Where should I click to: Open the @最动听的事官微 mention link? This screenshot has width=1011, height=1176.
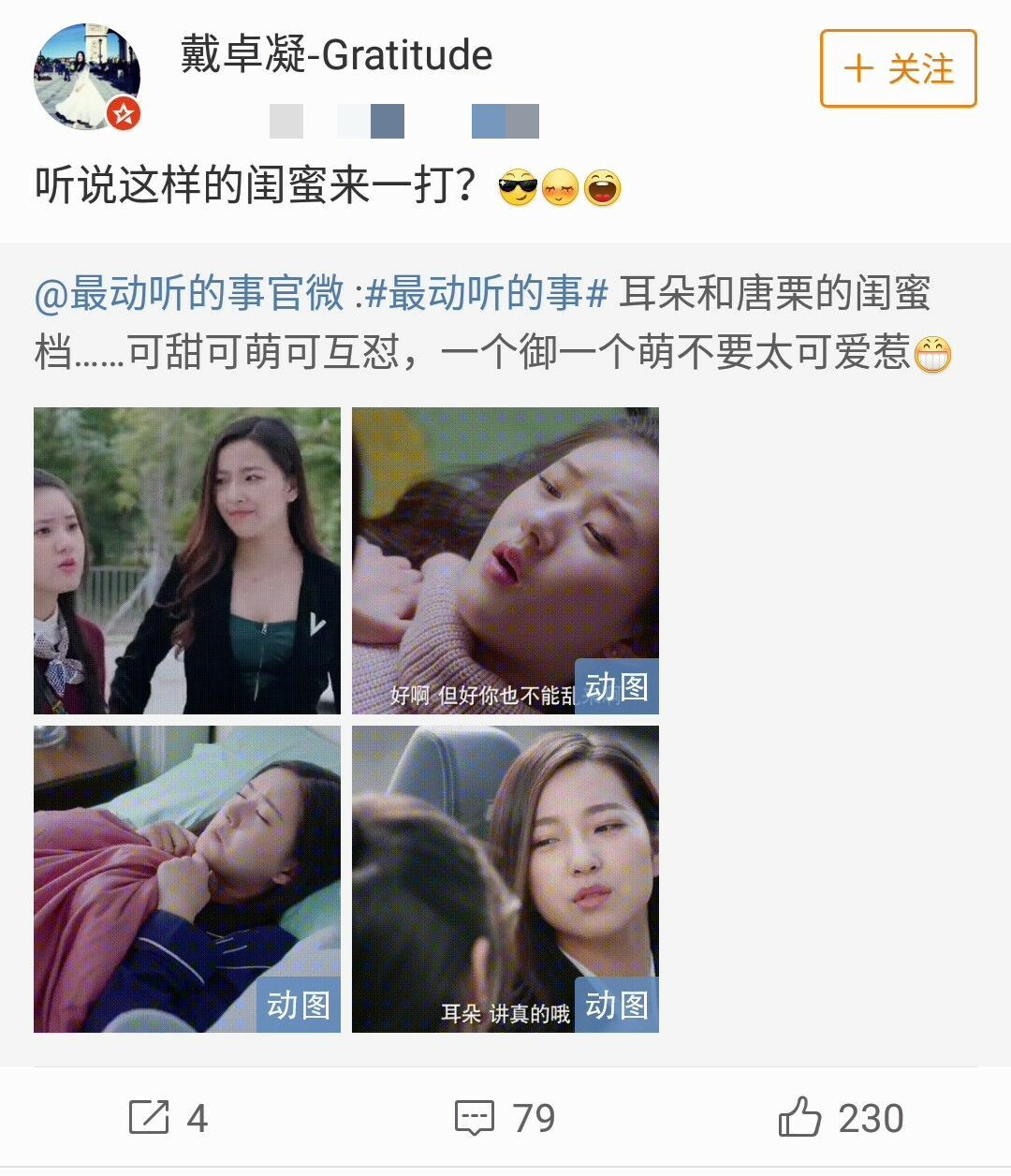point(190,293)
